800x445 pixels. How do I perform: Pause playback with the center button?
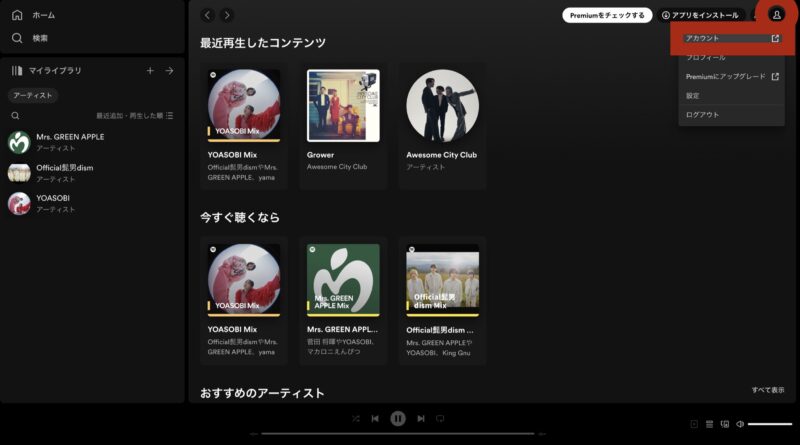(398, 418)
